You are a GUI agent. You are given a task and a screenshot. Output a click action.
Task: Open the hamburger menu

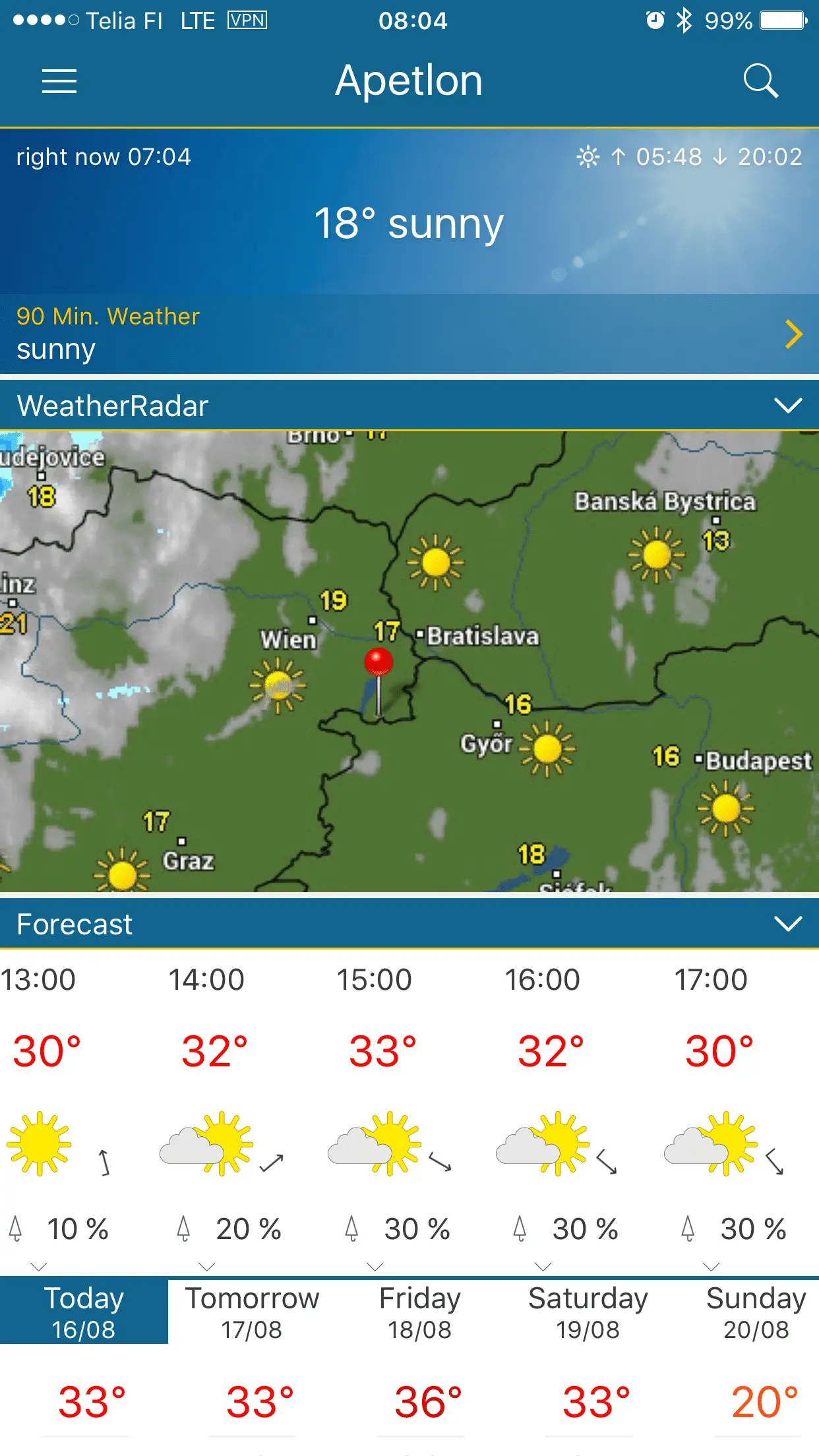click(59, 81)
